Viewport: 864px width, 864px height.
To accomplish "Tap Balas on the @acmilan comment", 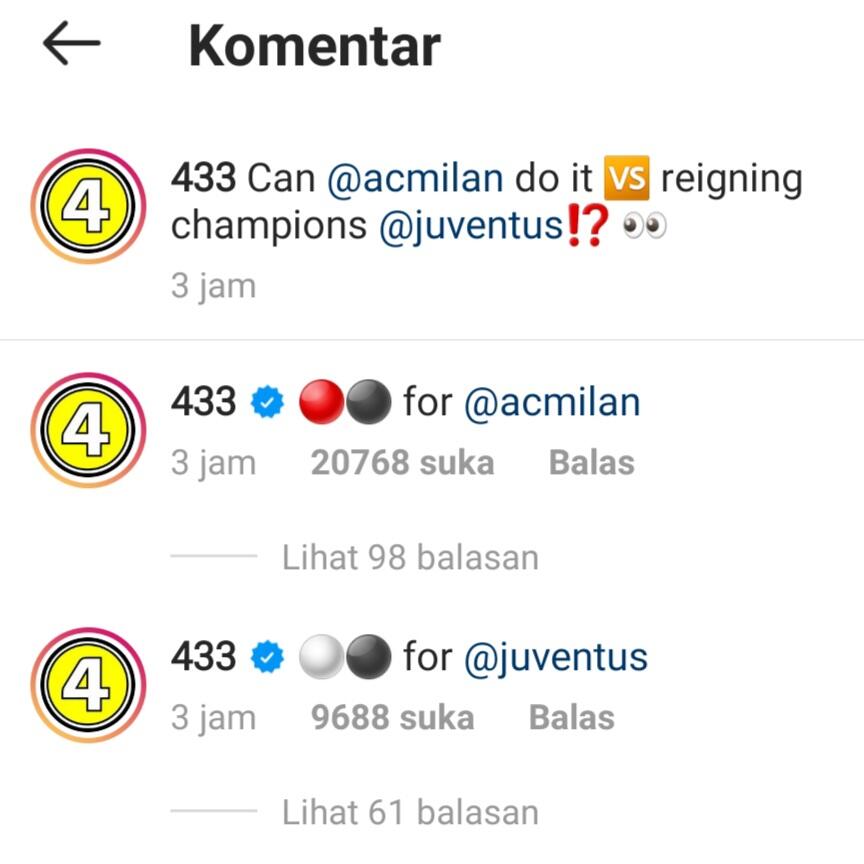I will pos(591,463).
